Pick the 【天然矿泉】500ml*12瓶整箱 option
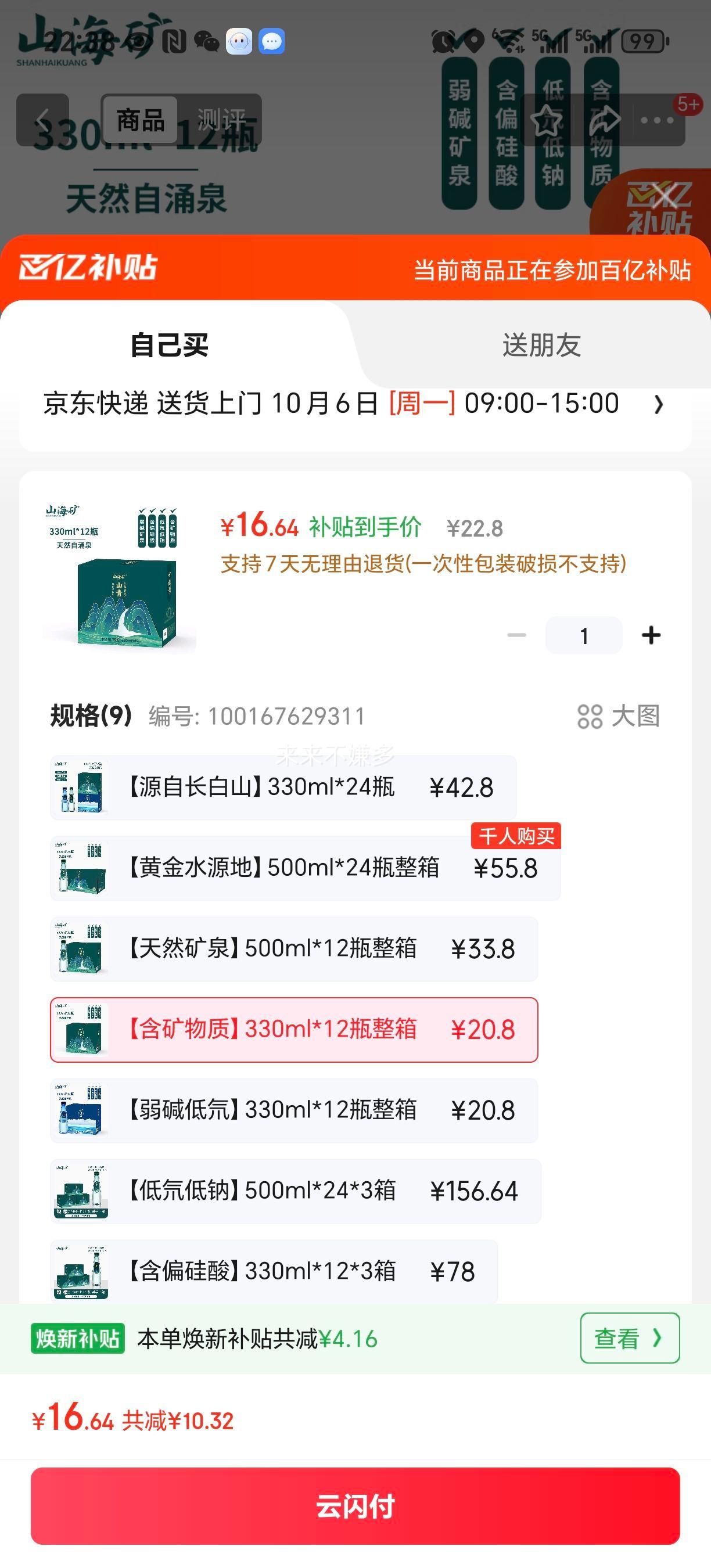711x1568 pixels. [293, 949]
